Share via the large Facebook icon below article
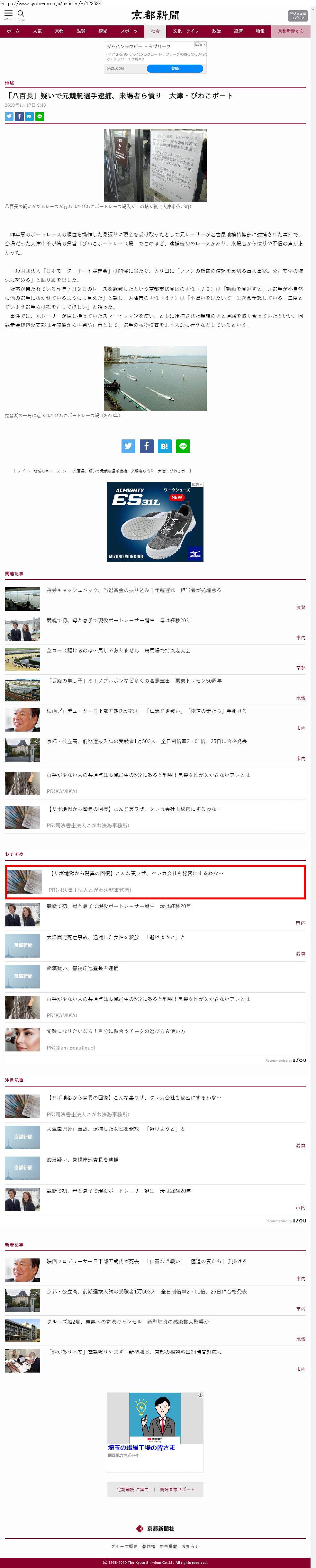The height and width of the screenshot is (1568, 316). 147,446
